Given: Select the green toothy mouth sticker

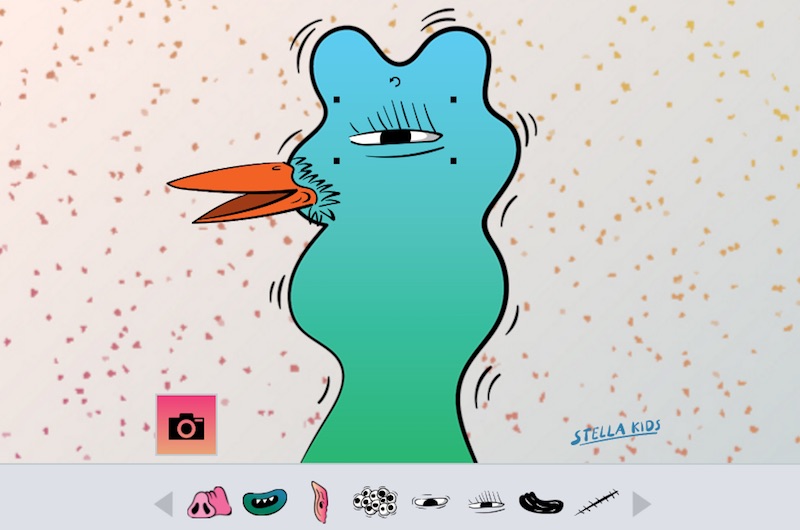Looking at the screenshot, I should pos(264,500).
